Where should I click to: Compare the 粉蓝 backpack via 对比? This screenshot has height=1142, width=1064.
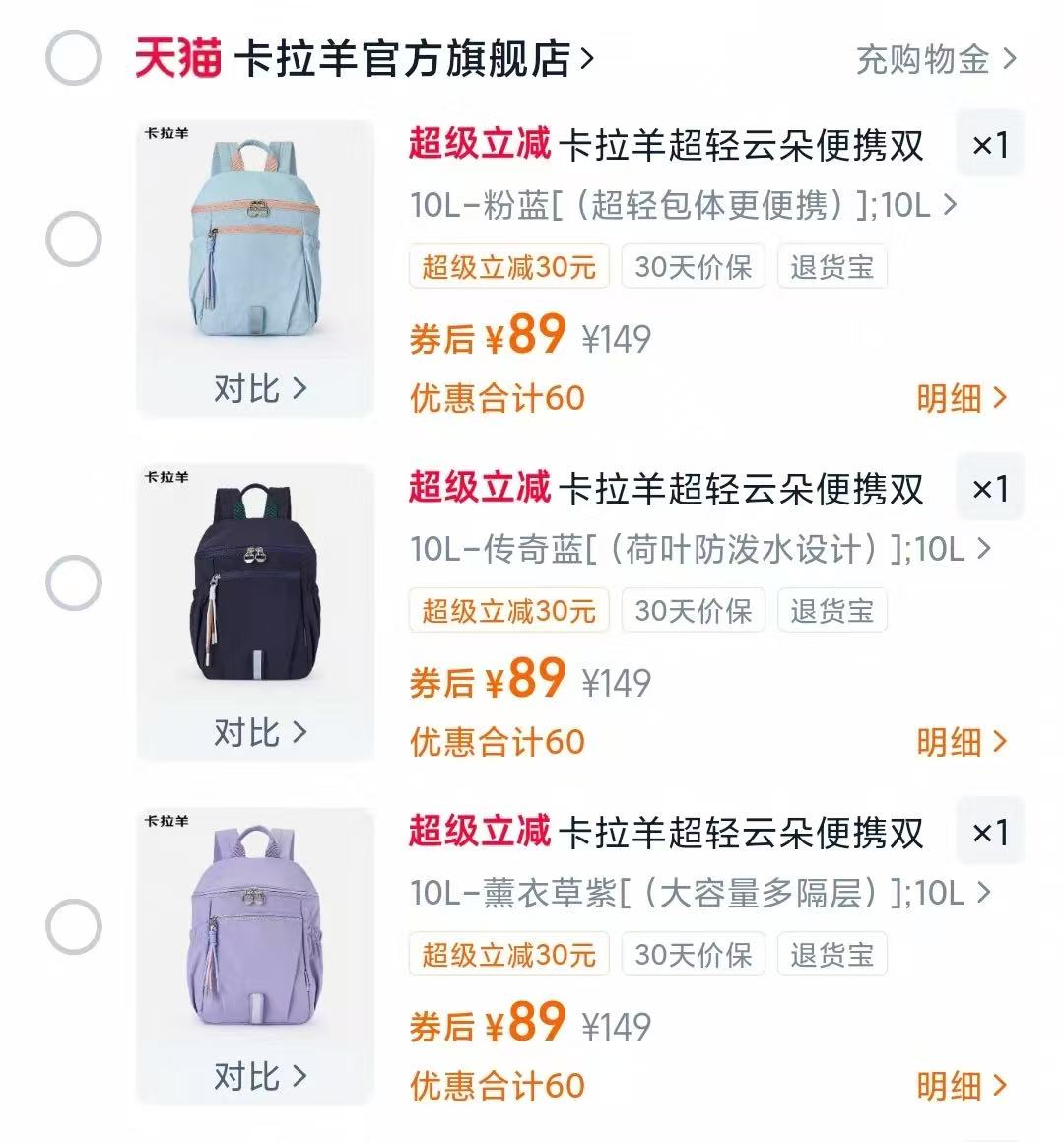click(259, 389)
